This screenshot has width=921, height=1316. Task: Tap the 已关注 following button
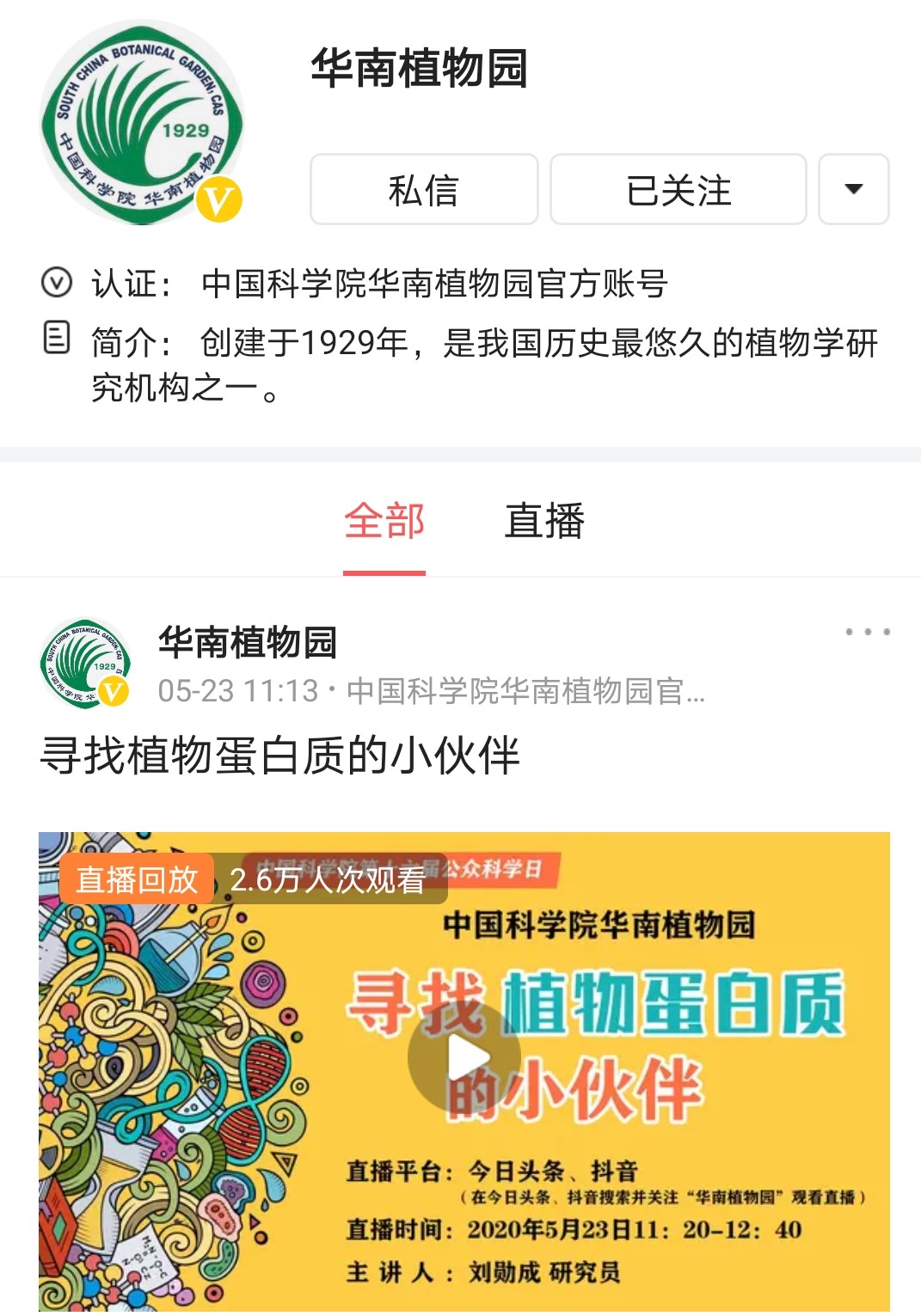tap(678, 189)
